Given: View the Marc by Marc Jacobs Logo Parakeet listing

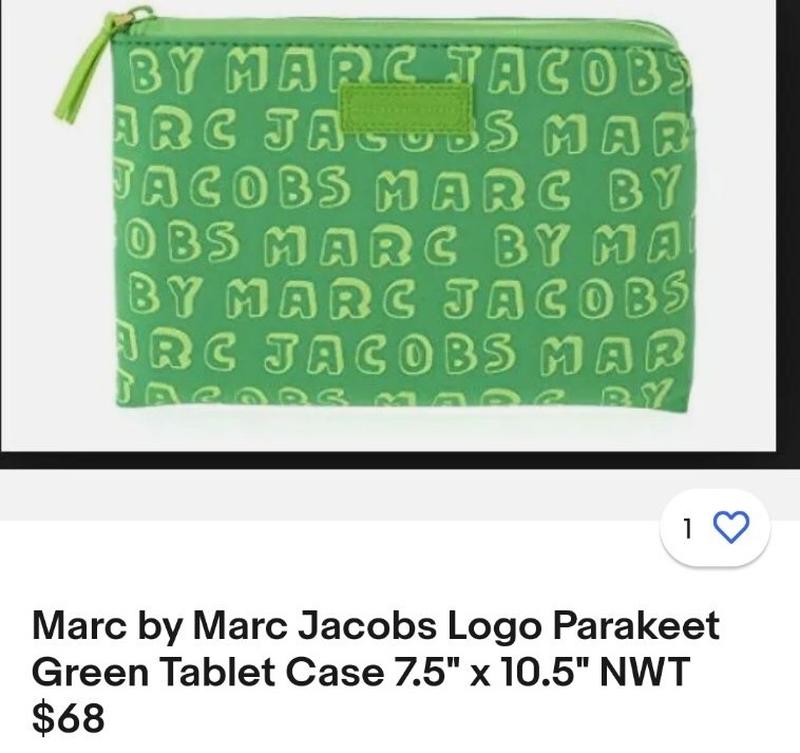Looking at the screenshot, I should pos(376,648).
